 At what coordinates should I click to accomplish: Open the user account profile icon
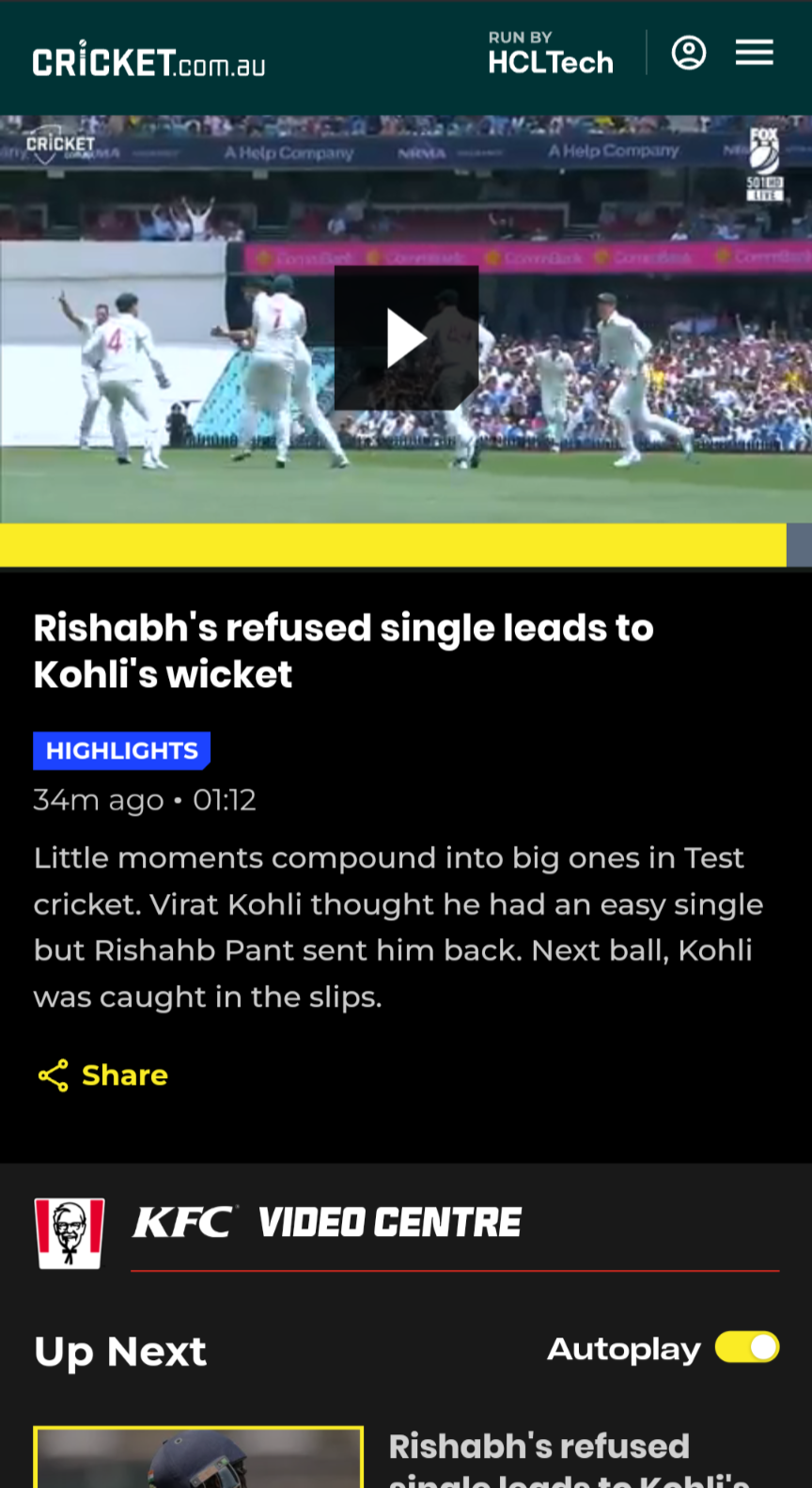(x=689, y=53)
